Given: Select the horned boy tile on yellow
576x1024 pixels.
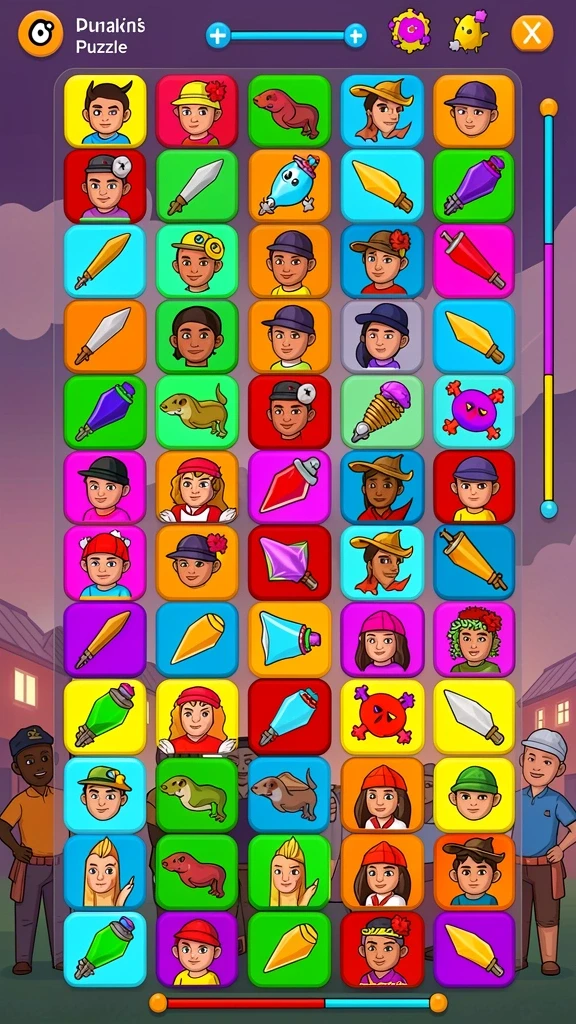Looking at the screenshot, I should [x=105, y=111].
